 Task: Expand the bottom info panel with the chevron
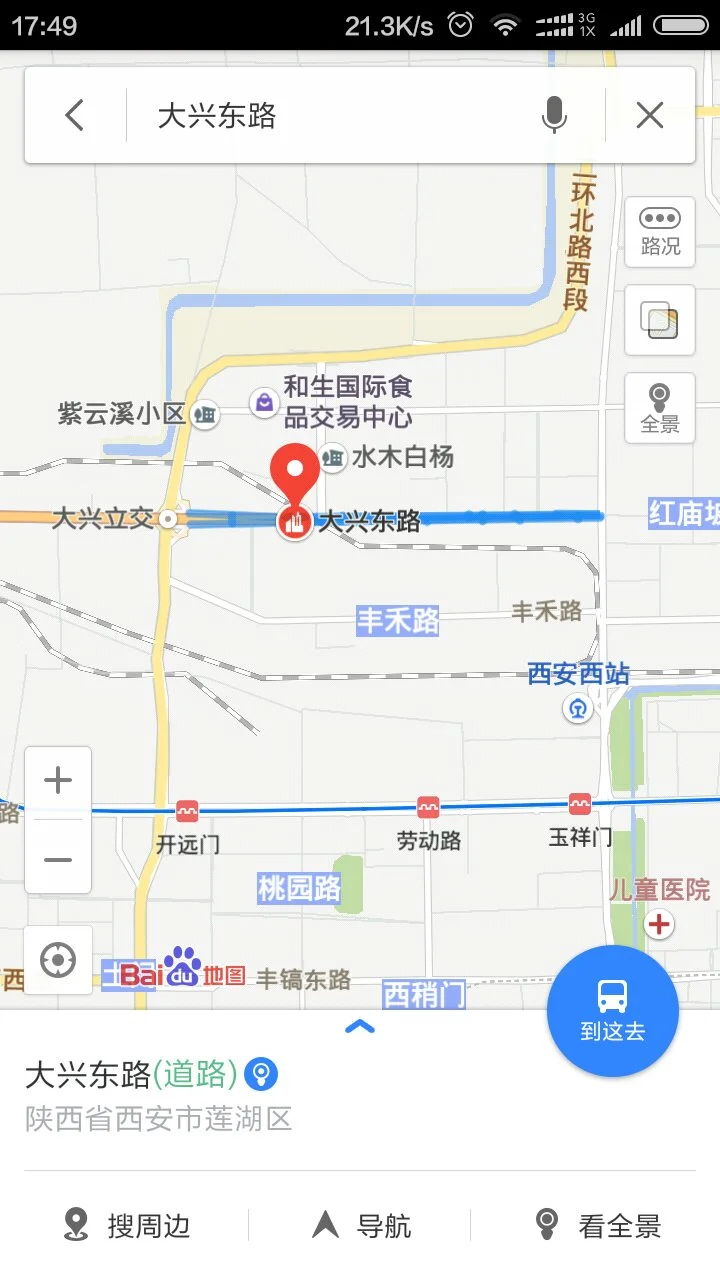(359, 1026)
